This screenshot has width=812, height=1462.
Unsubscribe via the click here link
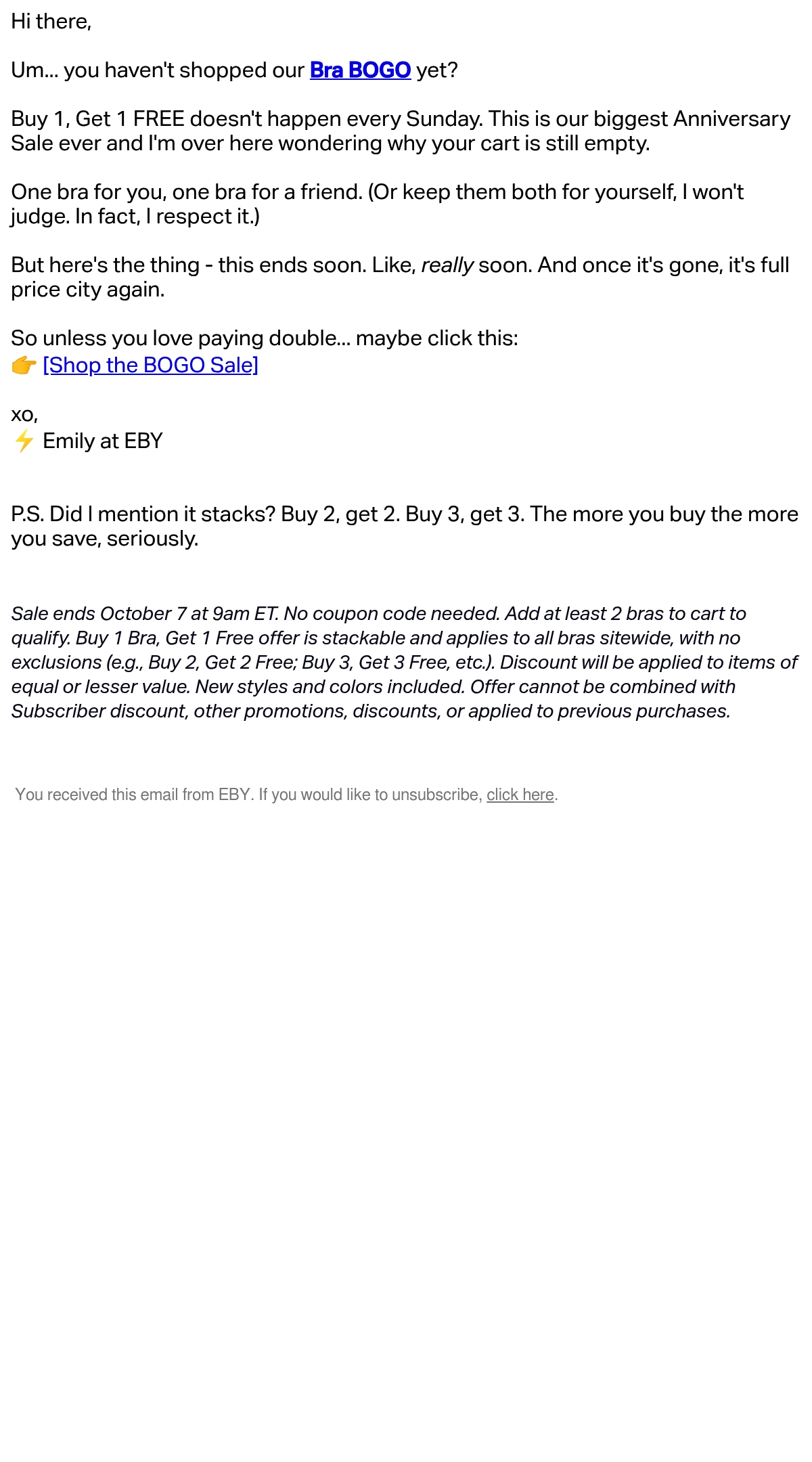click(520, 795)
